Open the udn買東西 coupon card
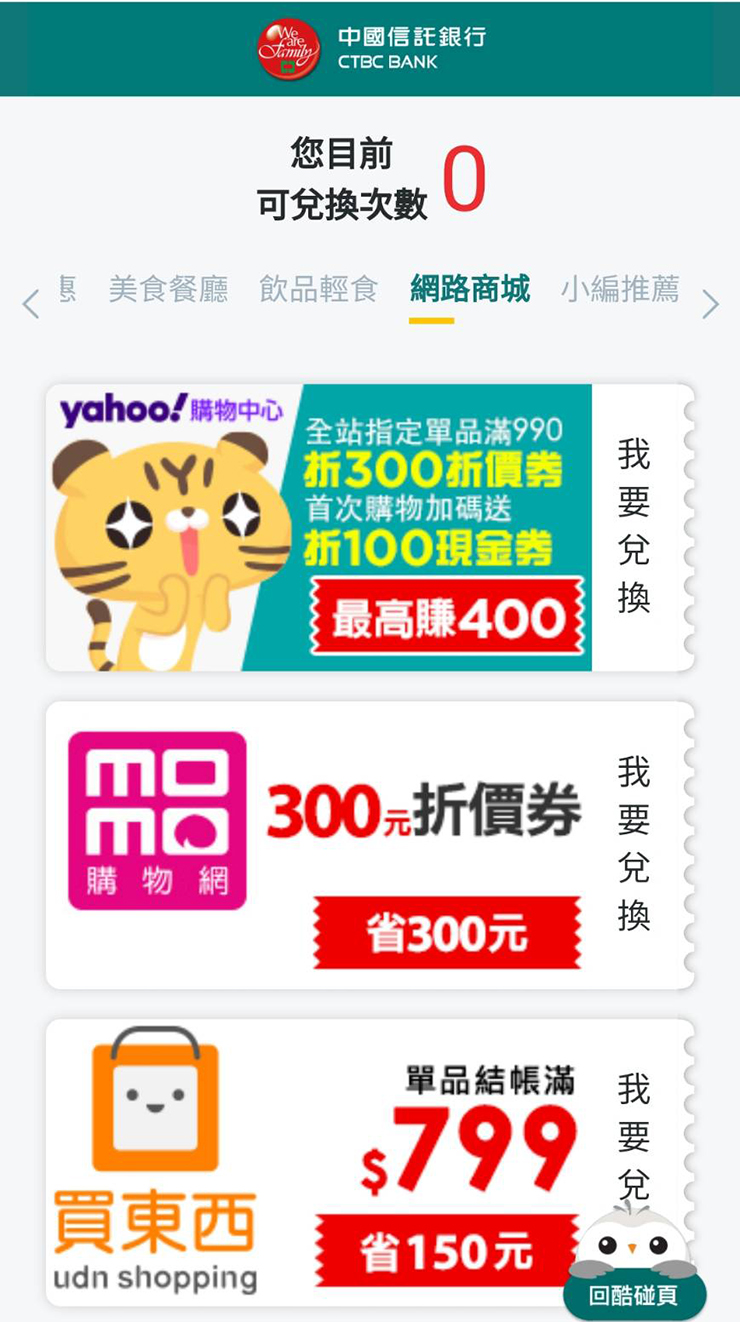The image size is (740, 1322). pos(320,1160)
